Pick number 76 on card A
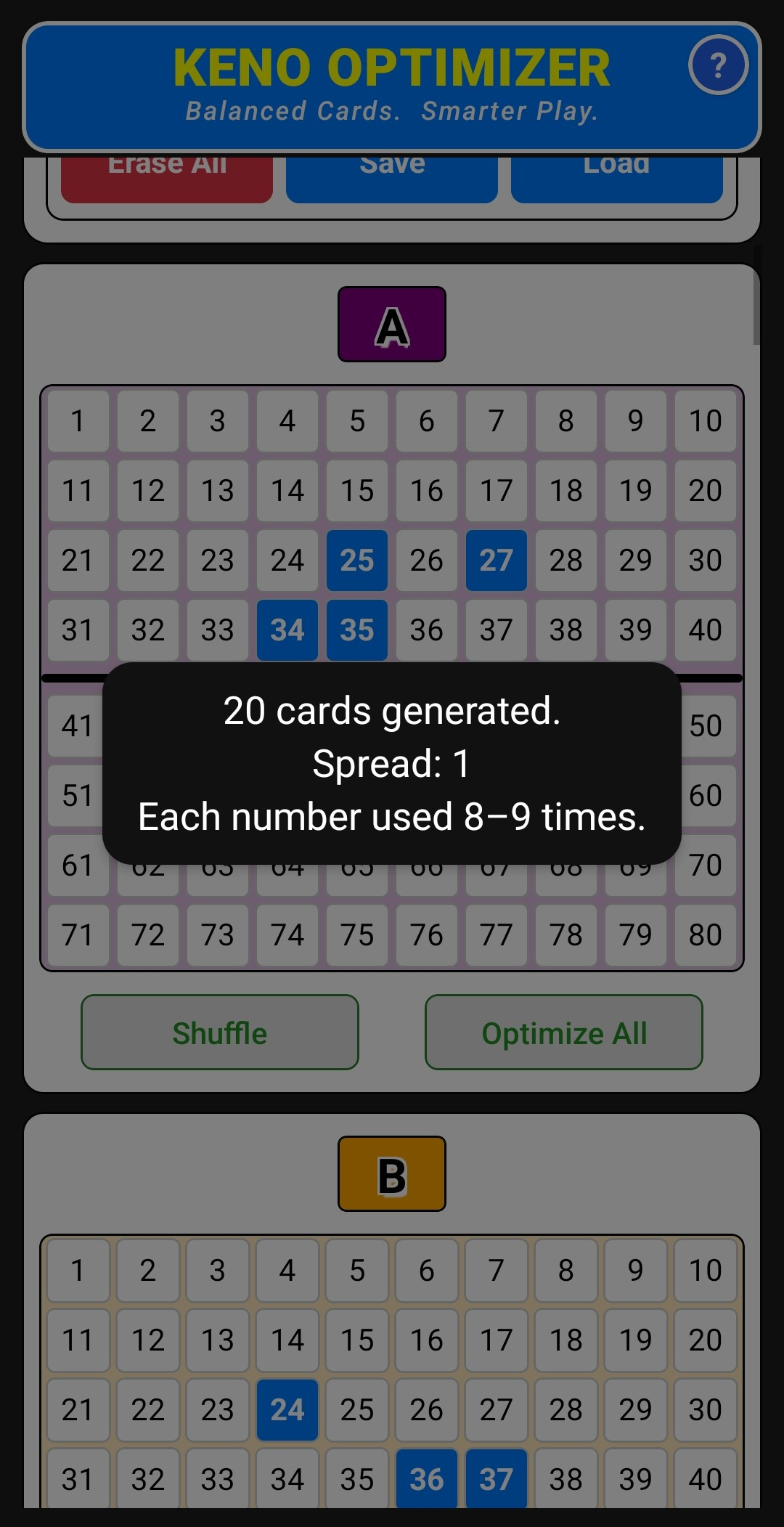The width and height of the screenshot is (784, 1527). pyautogui.click(x=426, y=934)
